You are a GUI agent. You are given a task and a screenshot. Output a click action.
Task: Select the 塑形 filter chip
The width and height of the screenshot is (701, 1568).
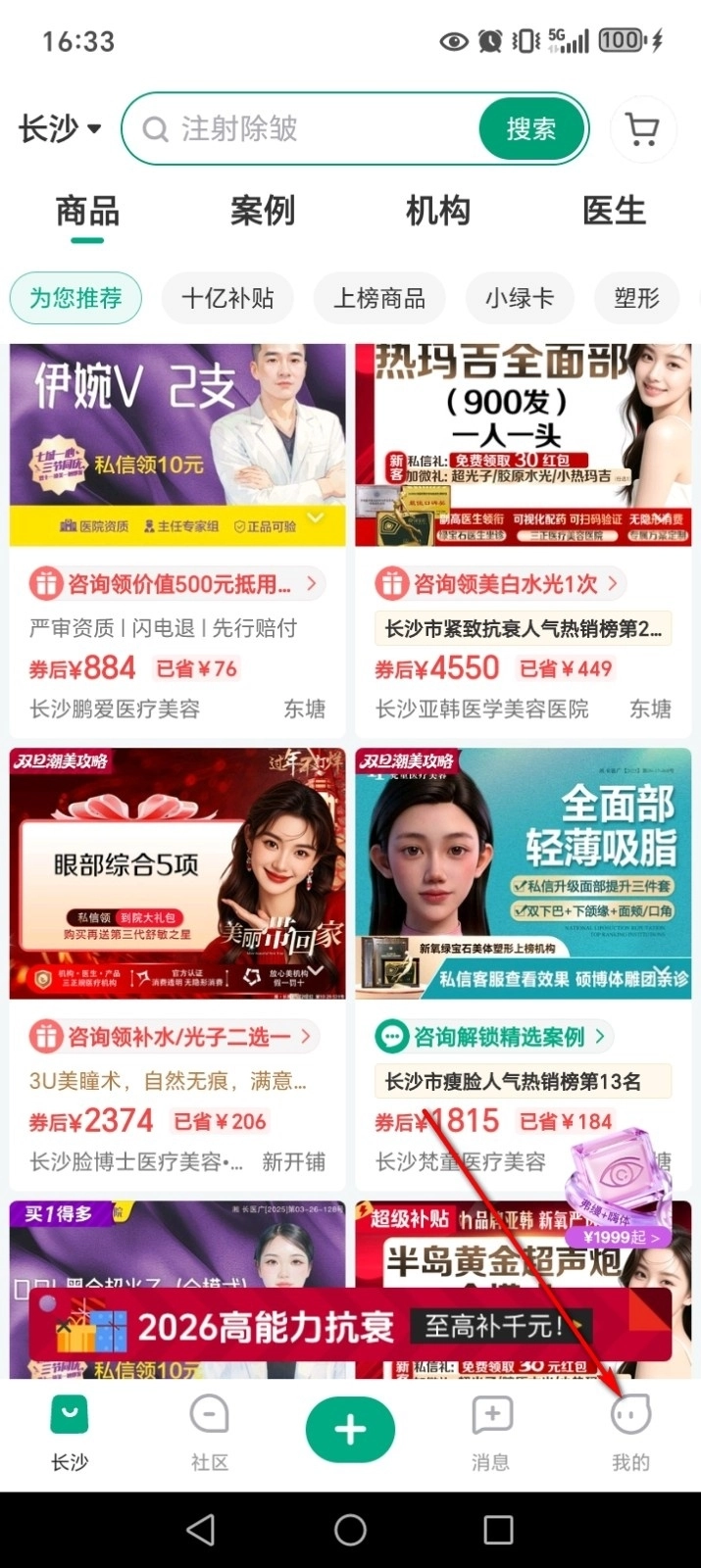(x=637, y=298)
